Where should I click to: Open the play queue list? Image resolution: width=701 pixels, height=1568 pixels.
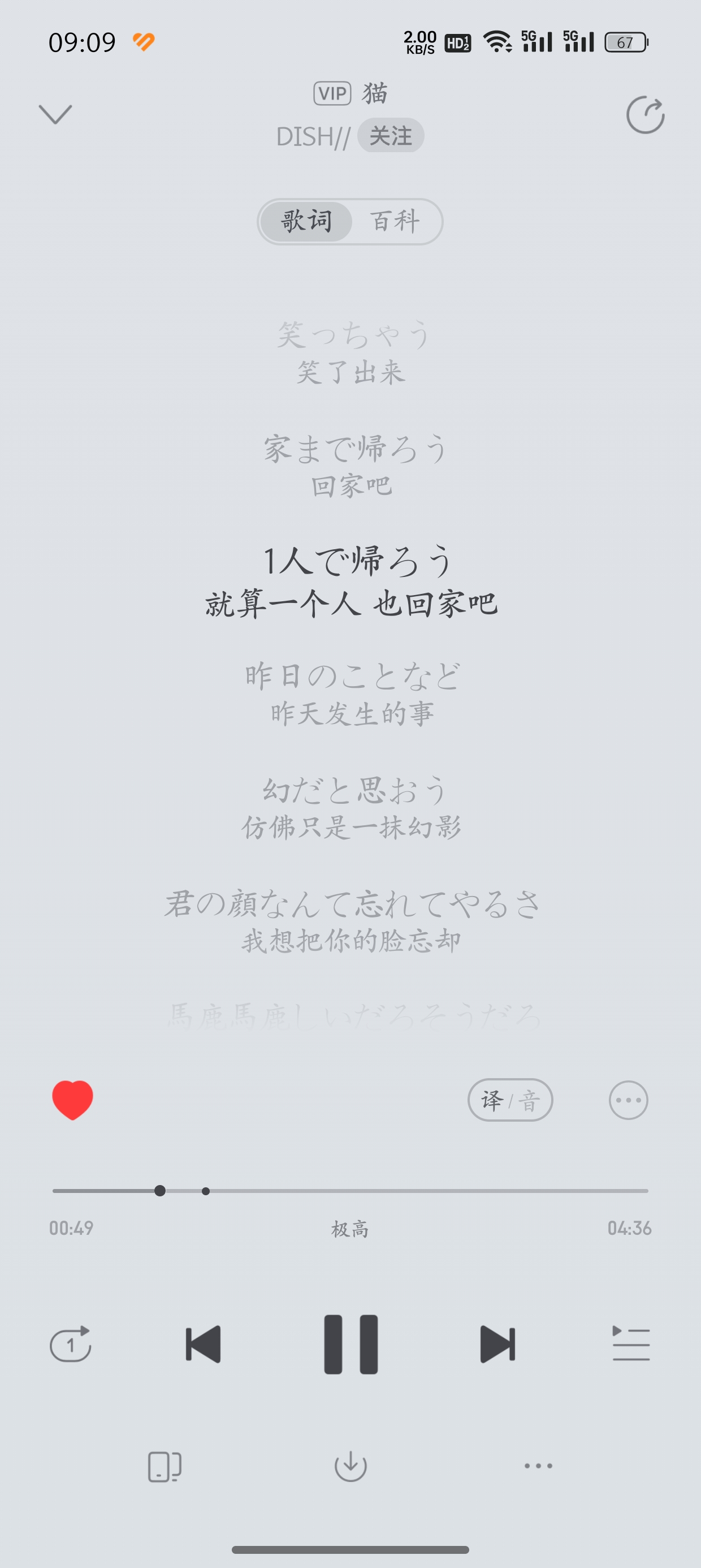coord(631,1344)
